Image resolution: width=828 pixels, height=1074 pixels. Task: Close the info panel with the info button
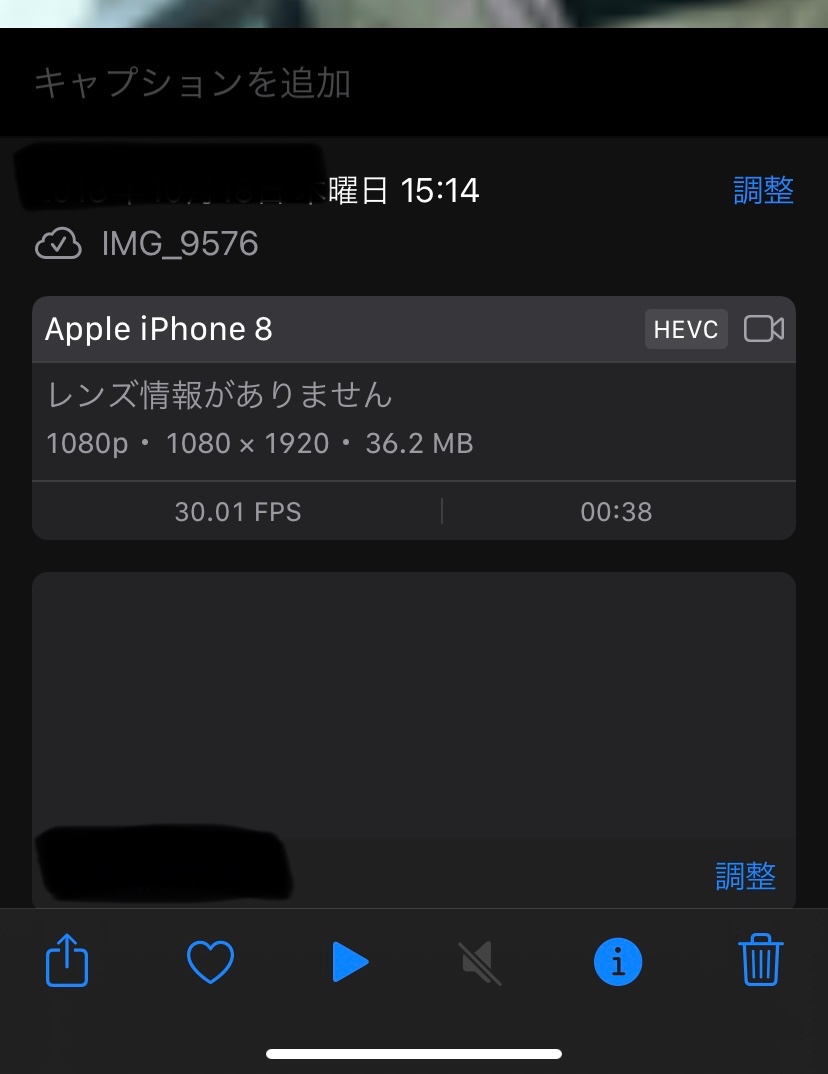click(x=618, y=962)
